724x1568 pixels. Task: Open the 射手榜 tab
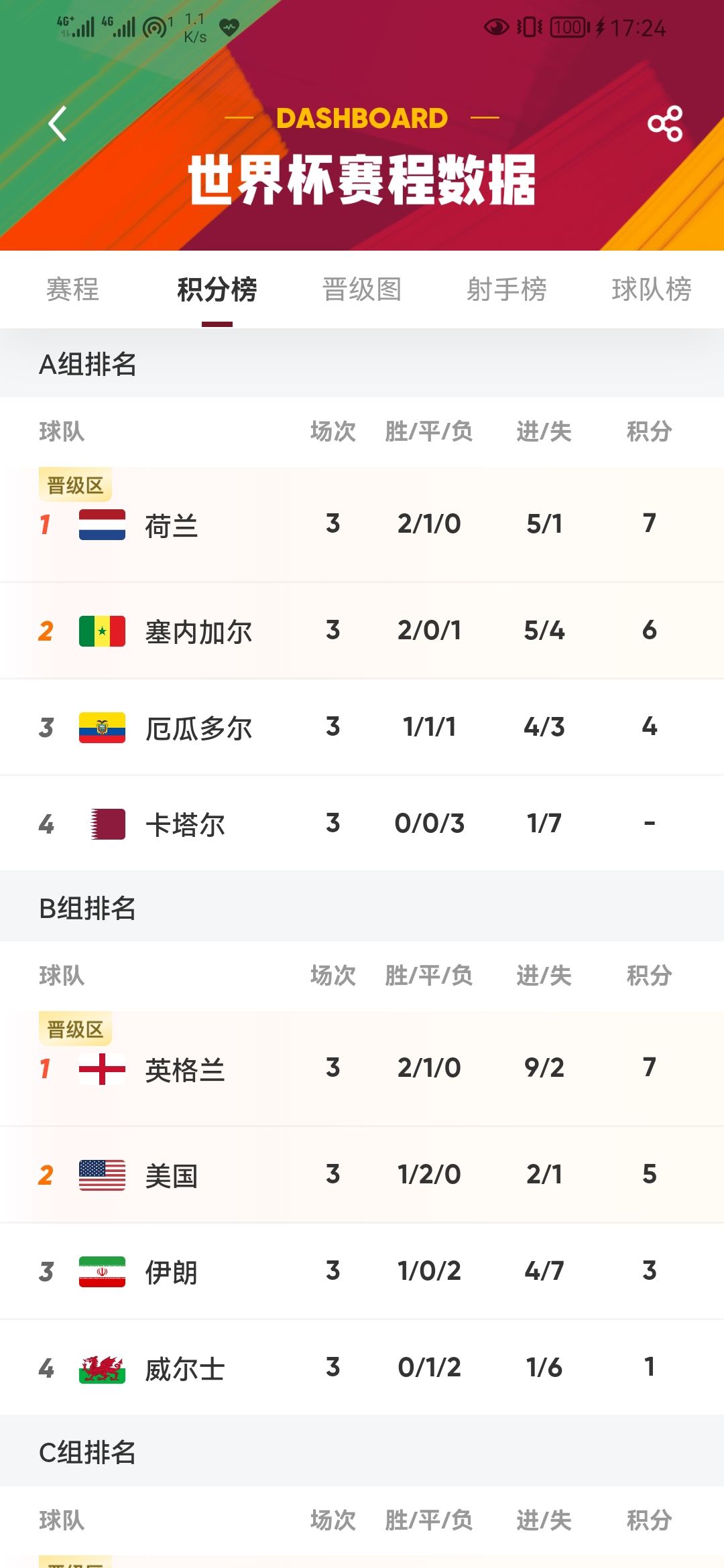coord(508,290)
